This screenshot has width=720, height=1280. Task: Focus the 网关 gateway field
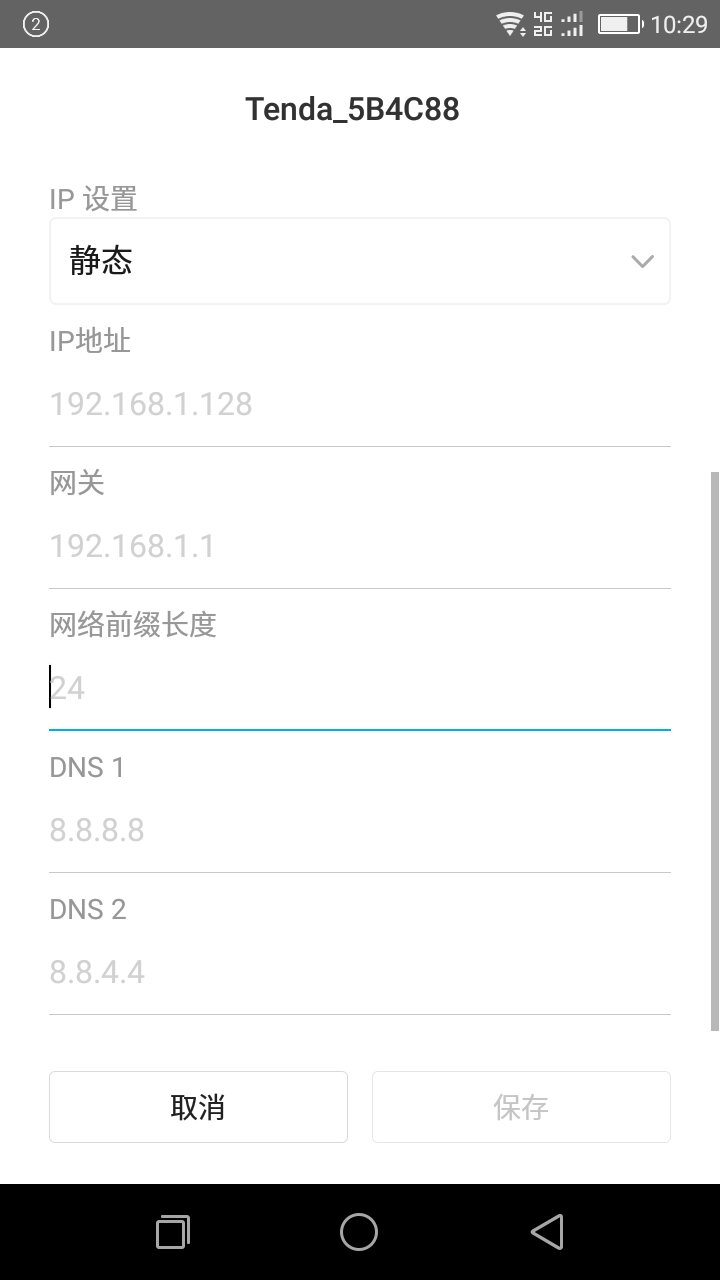[360, 547]
